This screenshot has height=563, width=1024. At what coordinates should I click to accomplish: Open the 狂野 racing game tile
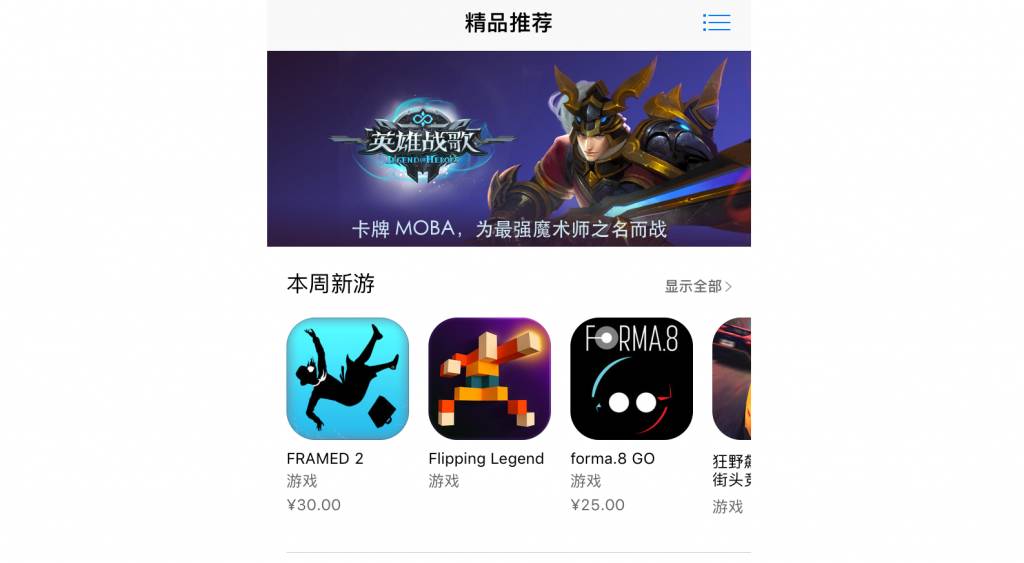tap(731, 379)
